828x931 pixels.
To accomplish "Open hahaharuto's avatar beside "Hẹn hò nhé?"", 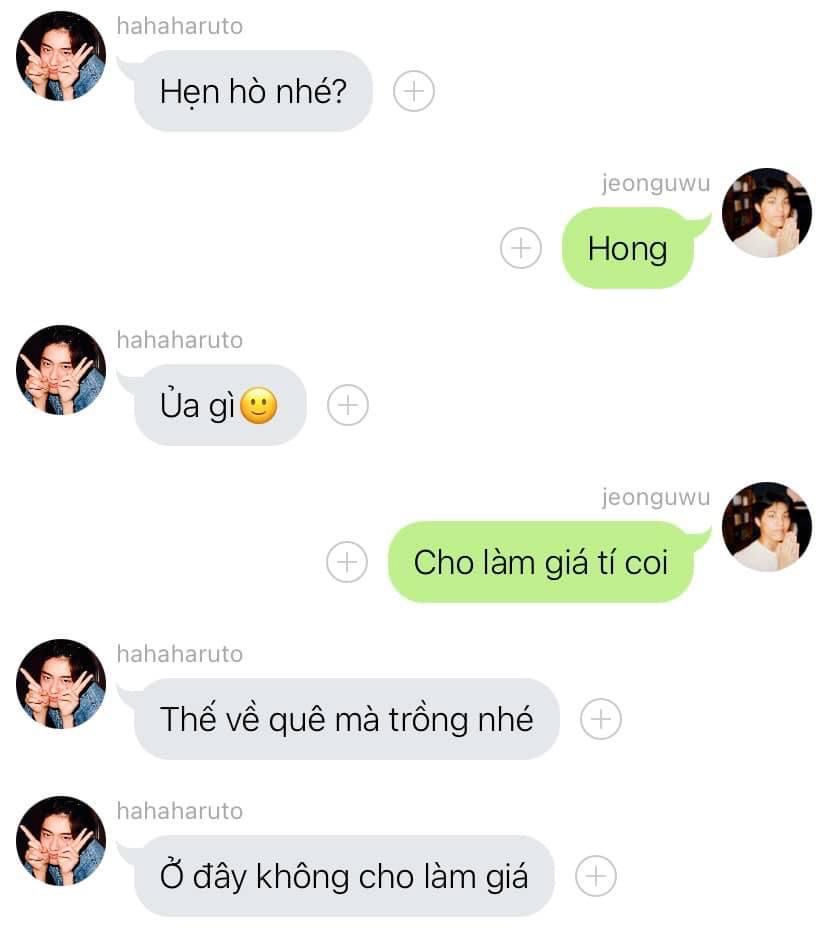I will coord(61,56).
